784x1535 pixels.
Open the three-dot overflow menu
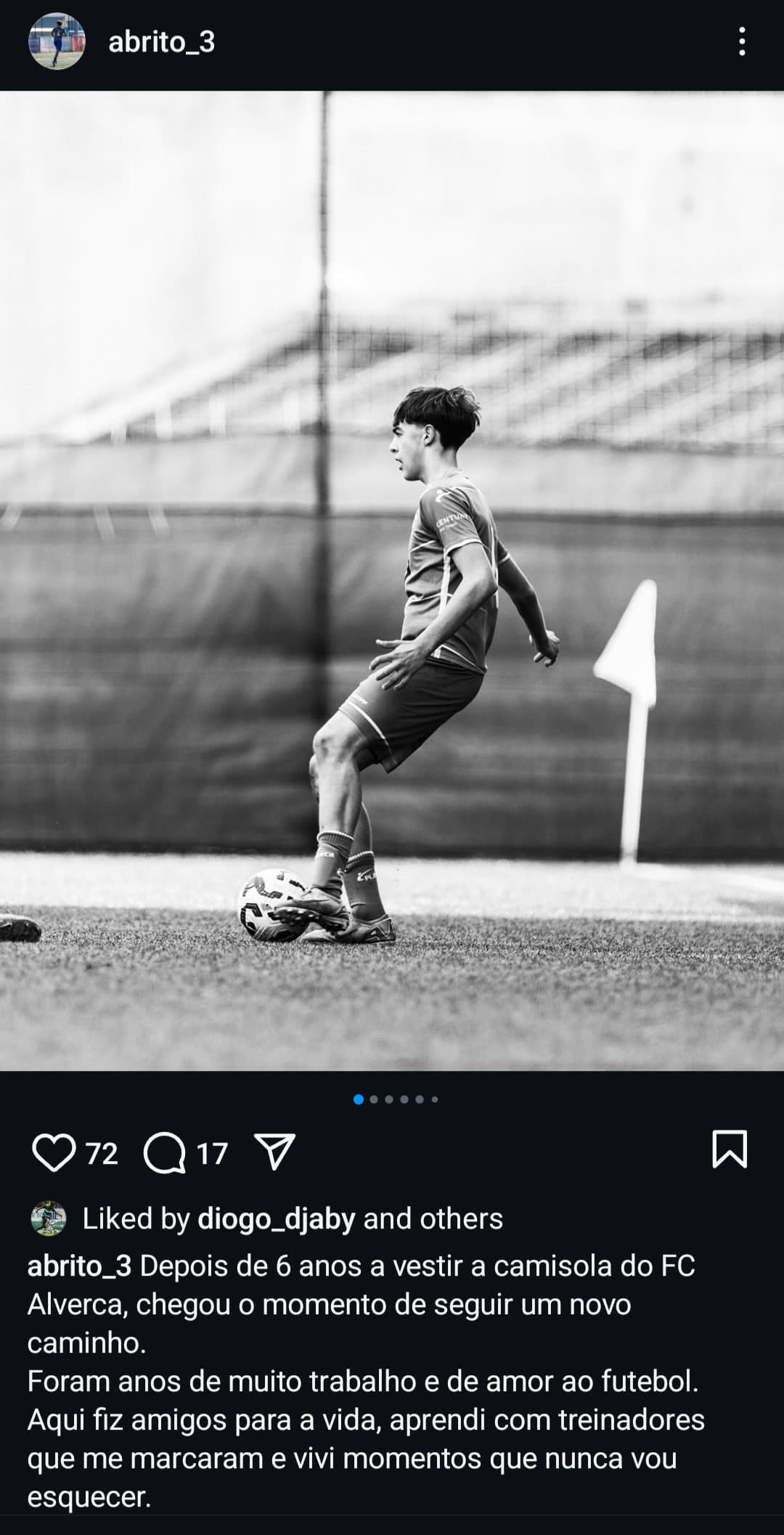[741, 42]
